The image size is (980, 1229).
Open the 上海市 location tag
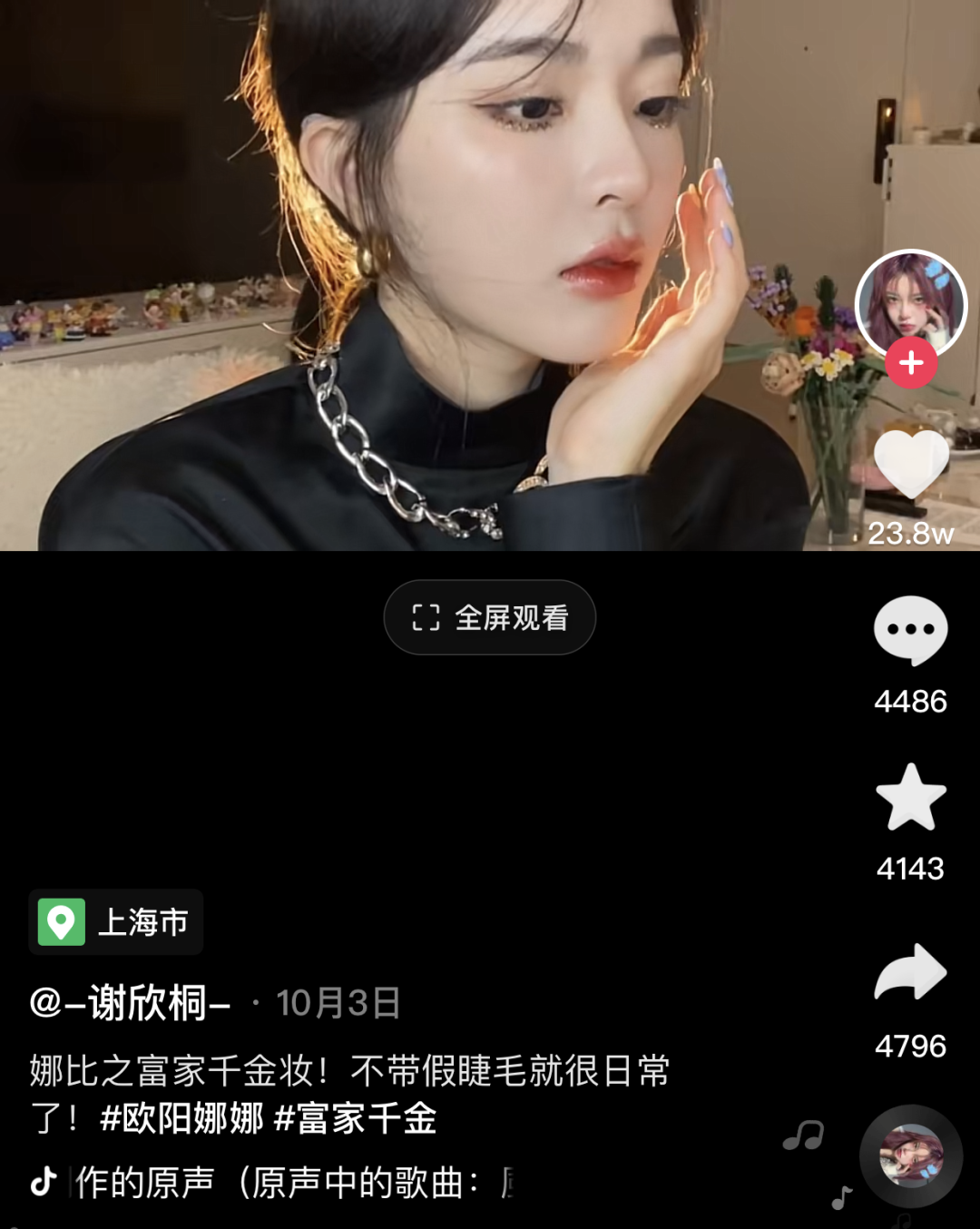tap(116, 922)
